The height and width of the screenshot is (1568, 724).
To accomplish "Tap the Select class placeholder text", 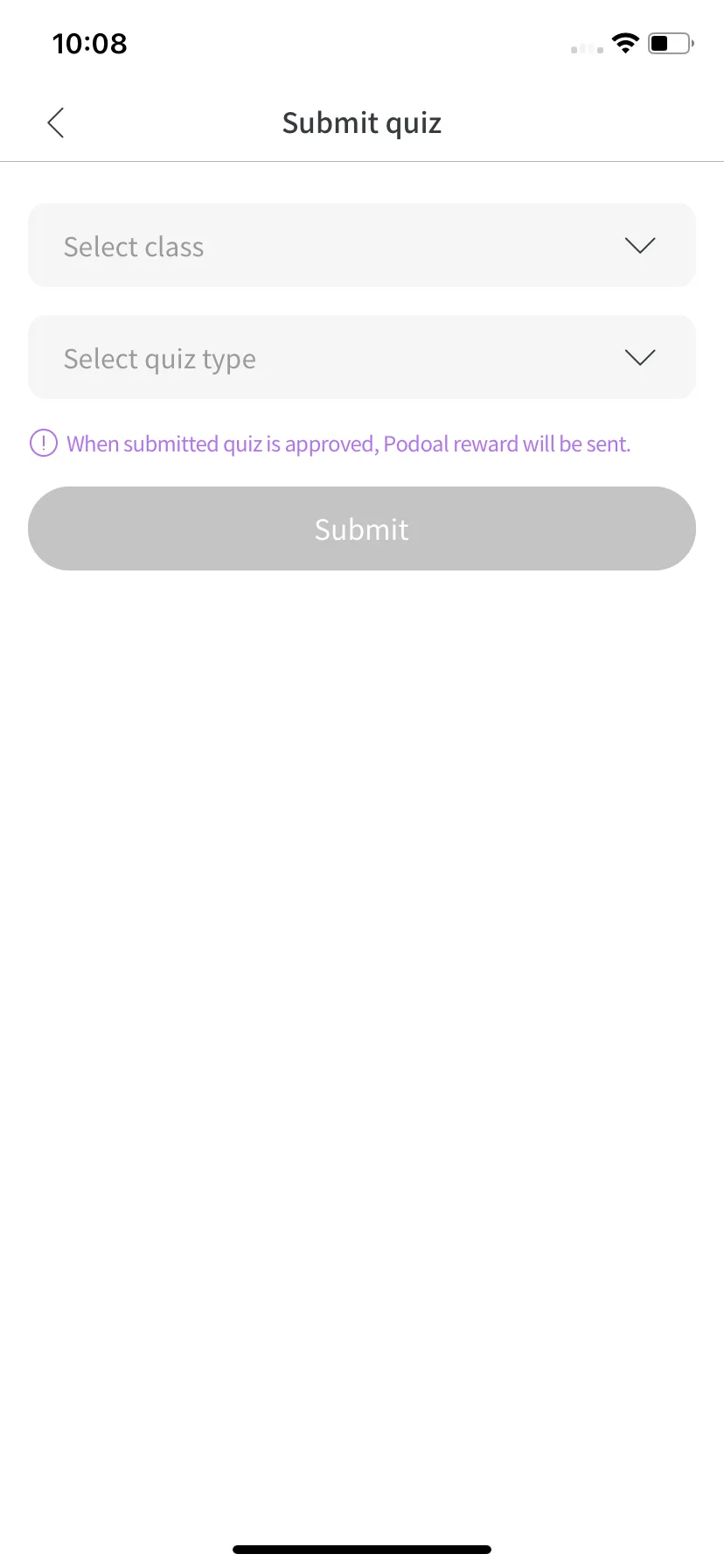I will tap(133, 246).
